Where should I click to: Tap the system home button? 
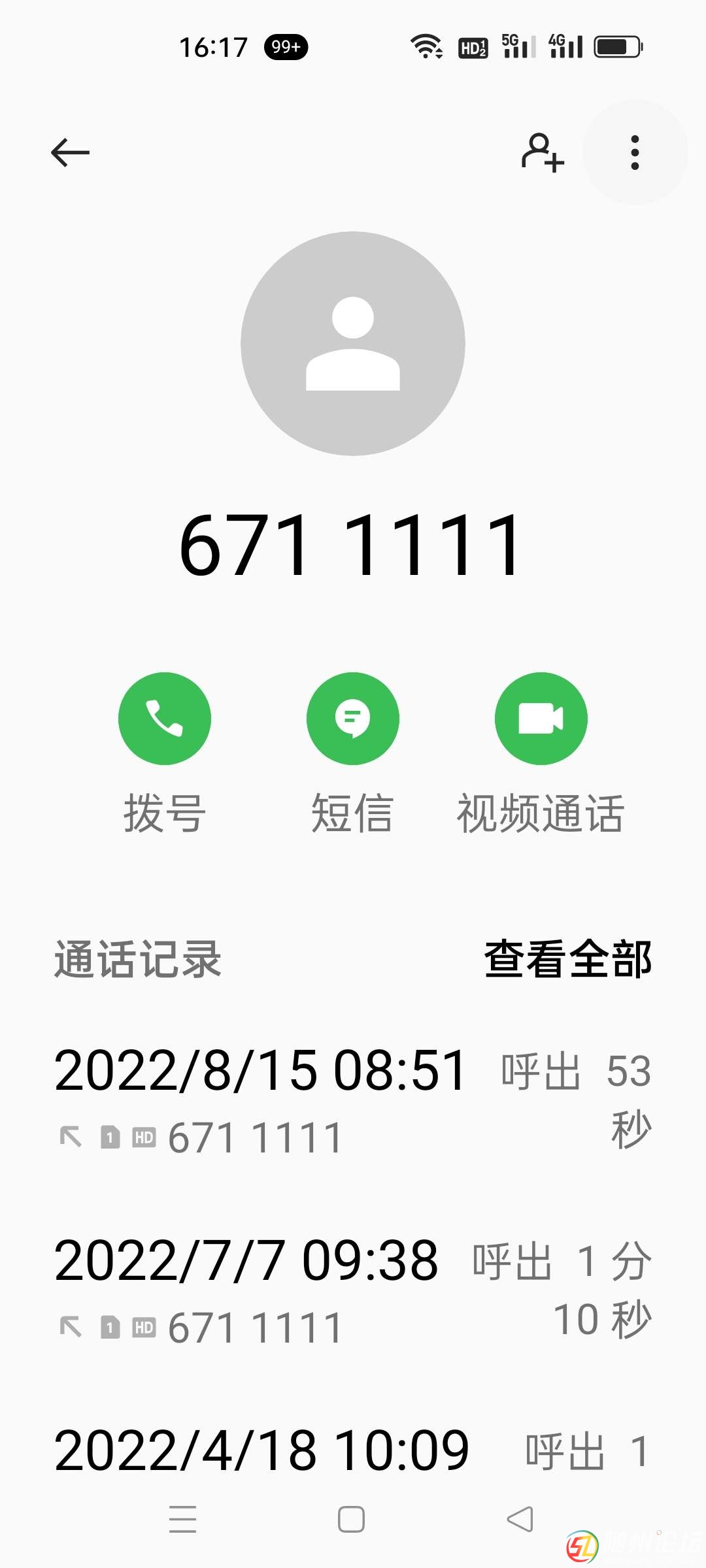click(x=351, y=1519)
